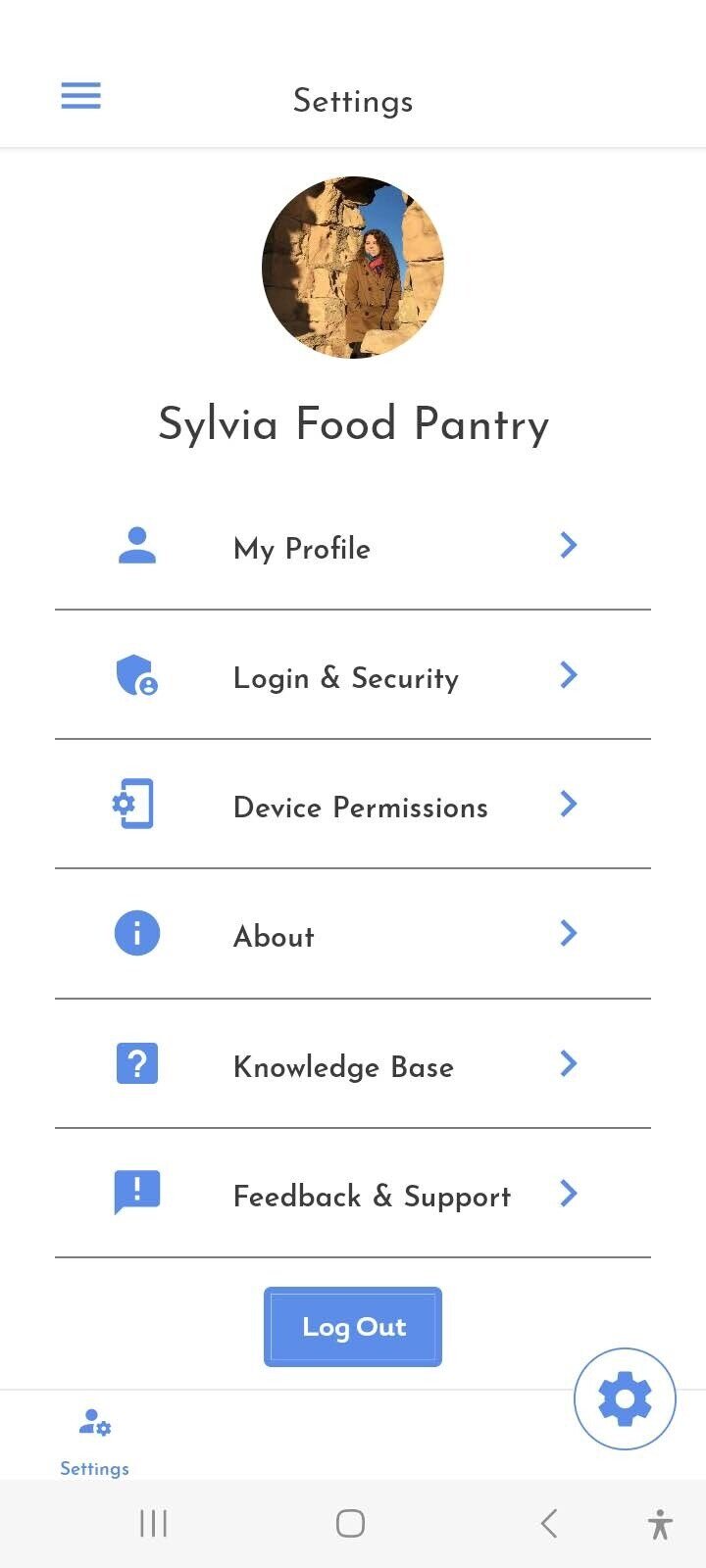Open recent apps from navigation bar
This screenshot has width=706, height=1568.
(154, 1523)
